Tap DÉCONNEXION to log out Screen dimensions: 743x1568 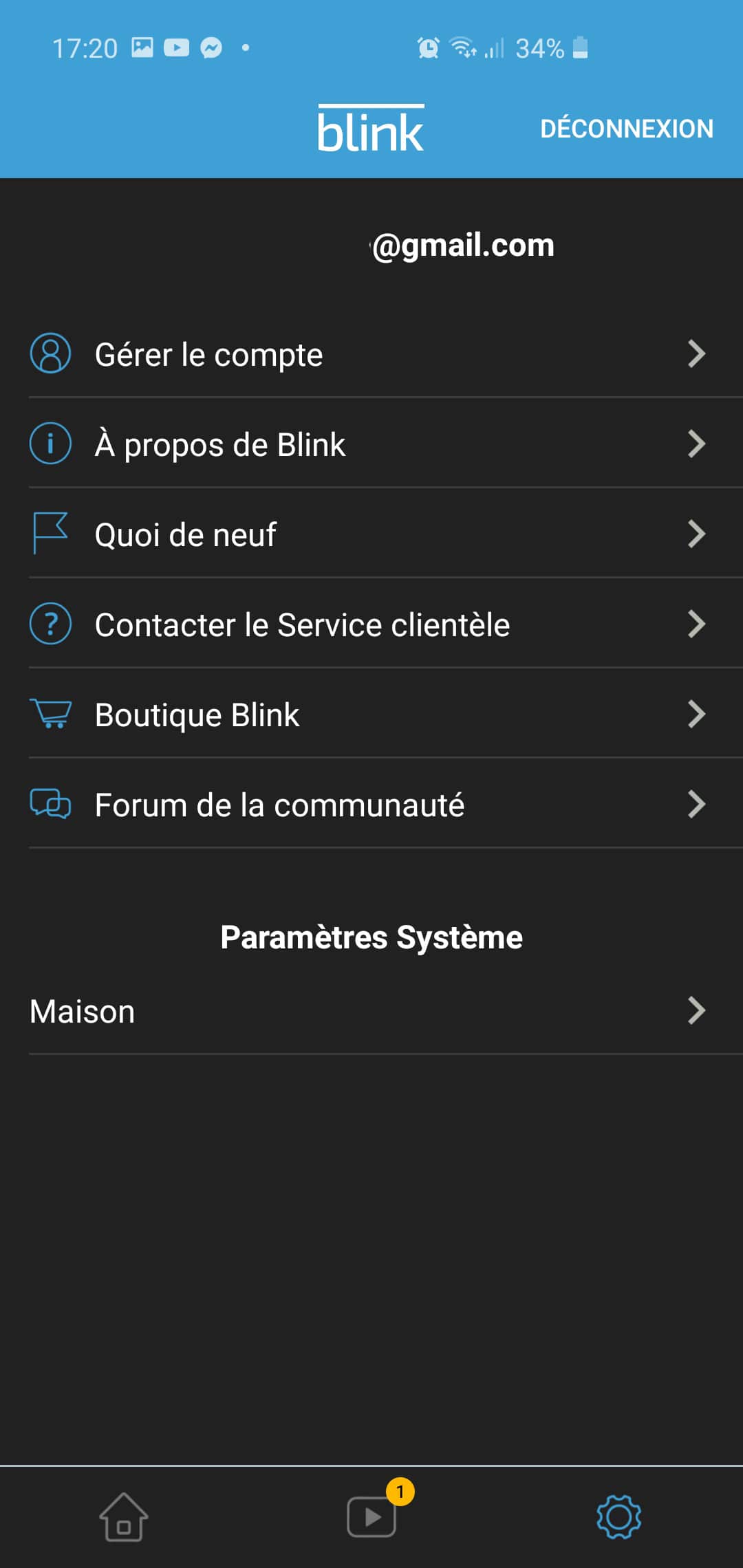tap(627, 129)
